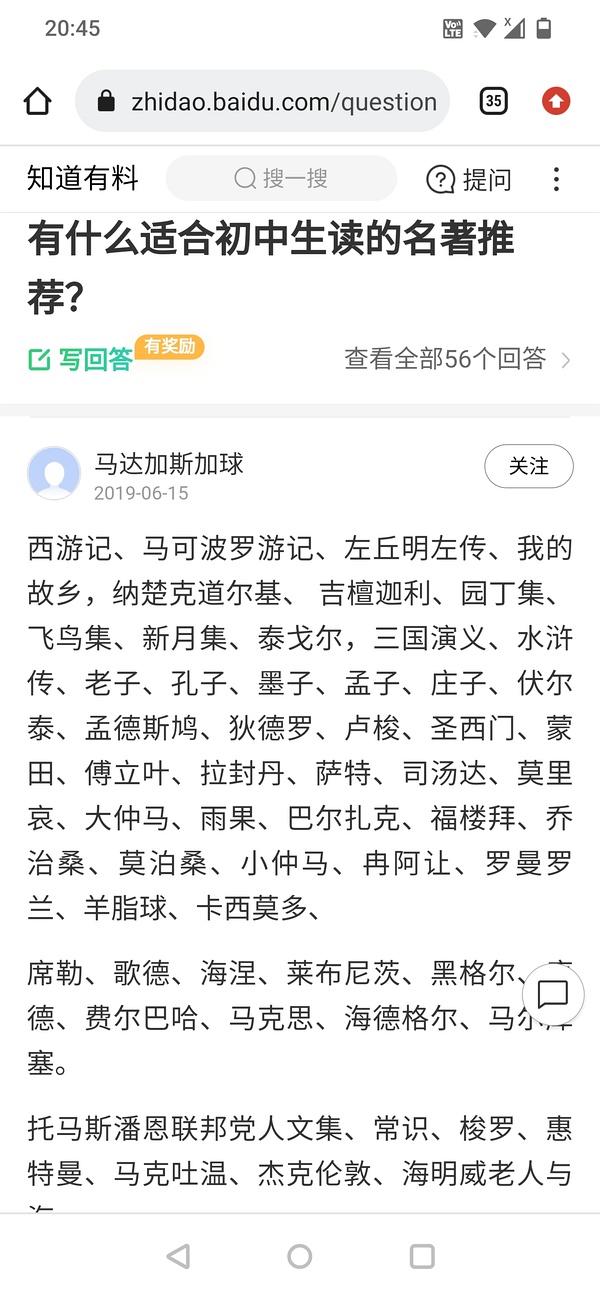Screen dimensions: 600x1300
Task: Tap the red browser update icon
Action: tap(556, 101)
